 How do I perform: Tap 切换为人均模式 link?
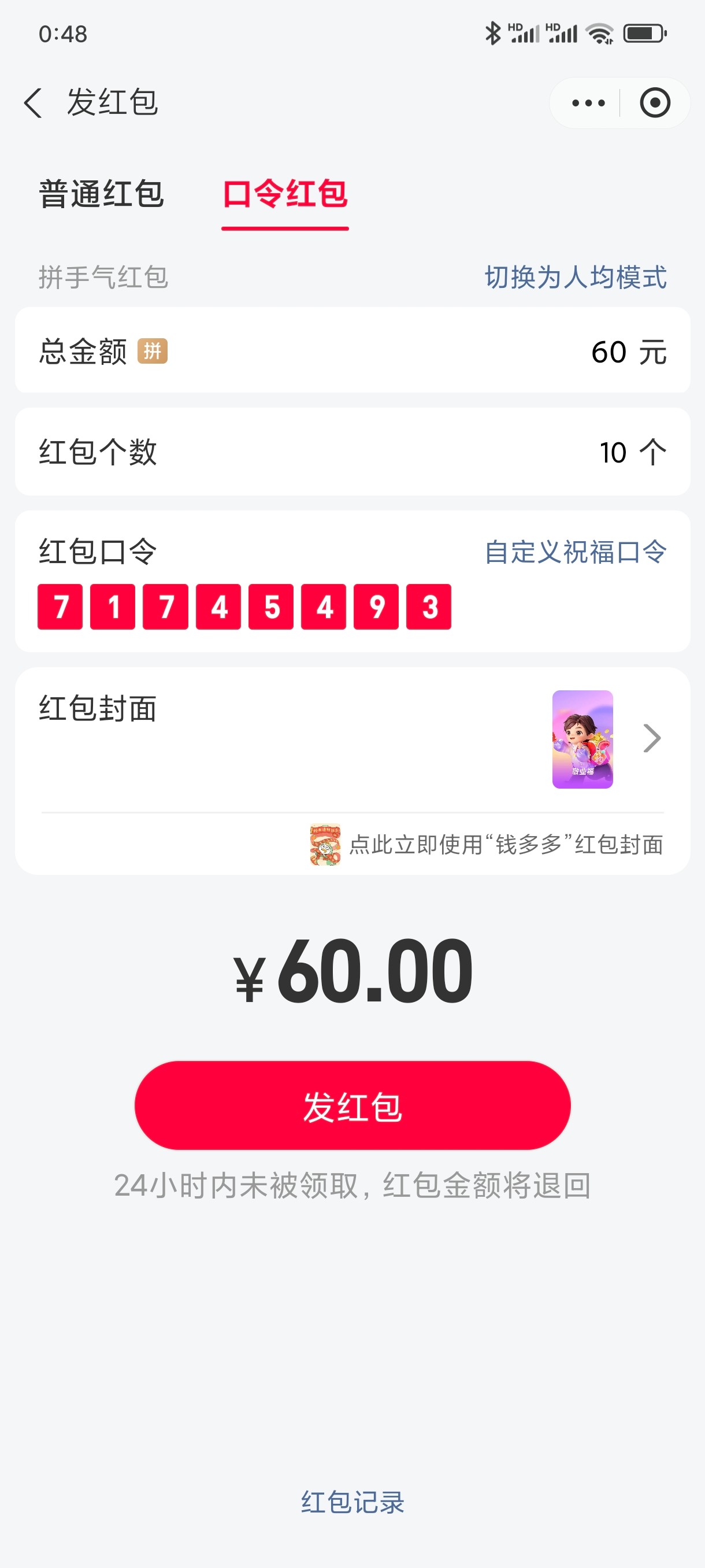[x=575, y=278]
